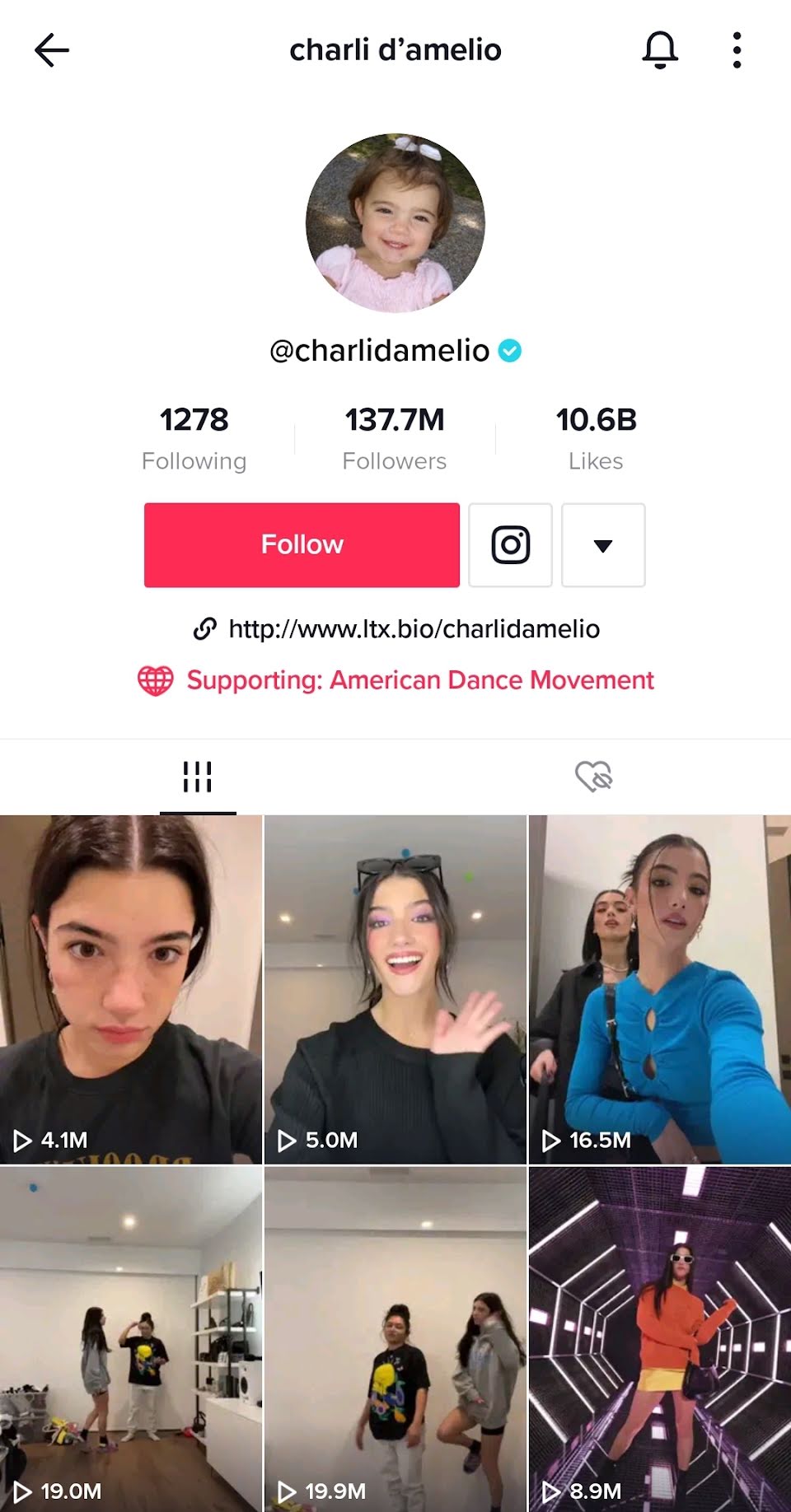Screen dimensions: 791x1512
Task: Switch to the videos grid tab
Action: (198, 777)
